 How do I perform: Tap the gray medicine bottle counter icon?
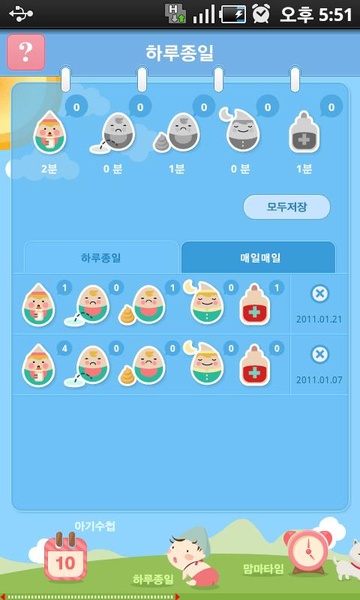click(304, 132)
